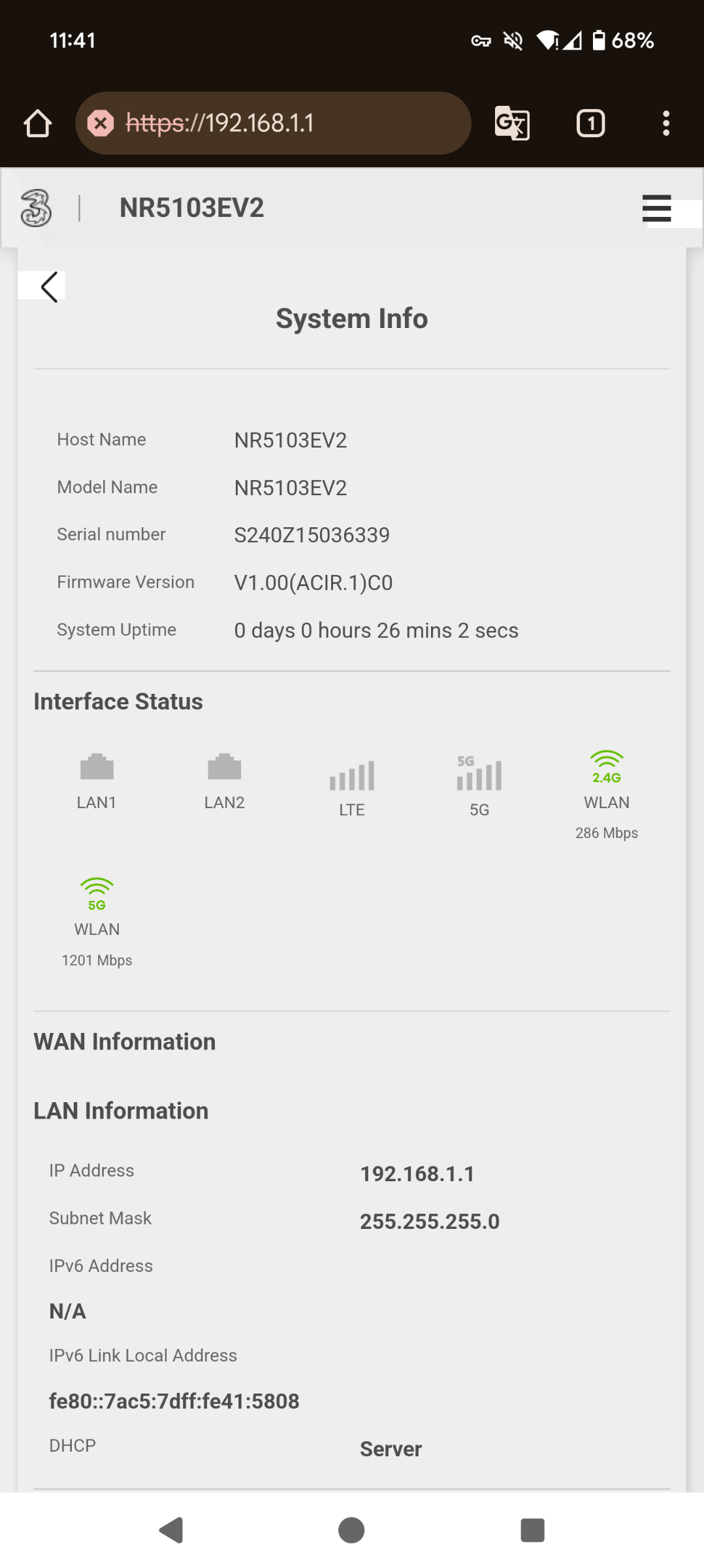Tap the system recent apps button
Image resolution: width=704 pixels, height=1568 pixels.
pos(532,1529)
